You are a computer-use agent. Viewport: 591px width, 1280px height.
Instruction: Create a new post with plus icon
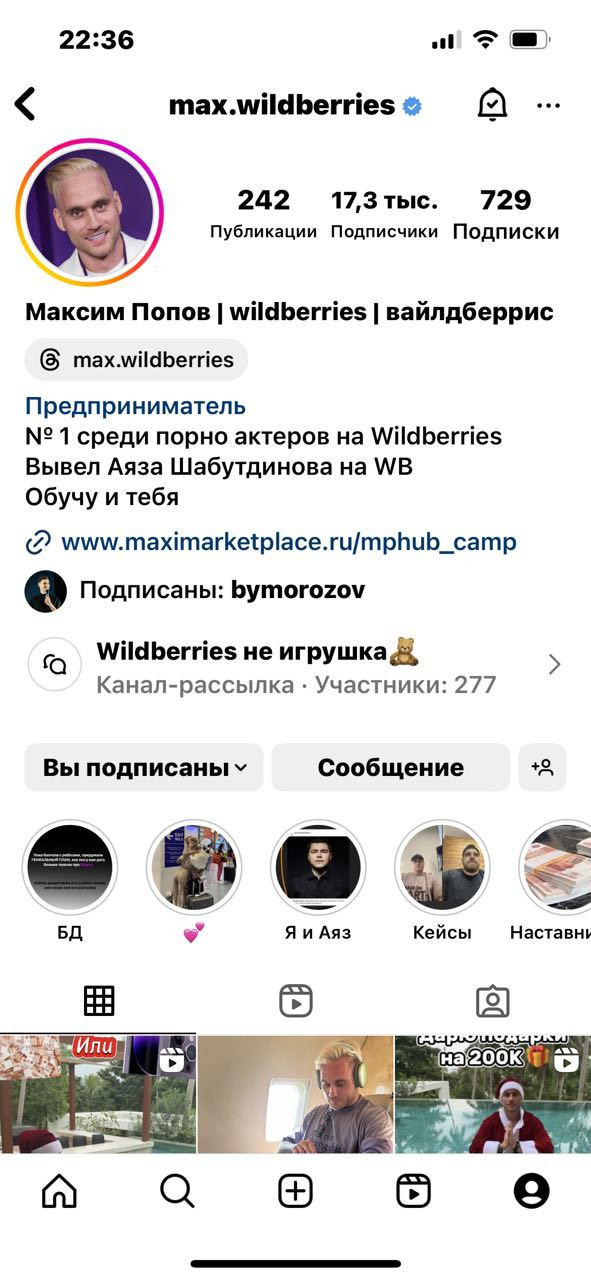click(x=295, y=1191)
